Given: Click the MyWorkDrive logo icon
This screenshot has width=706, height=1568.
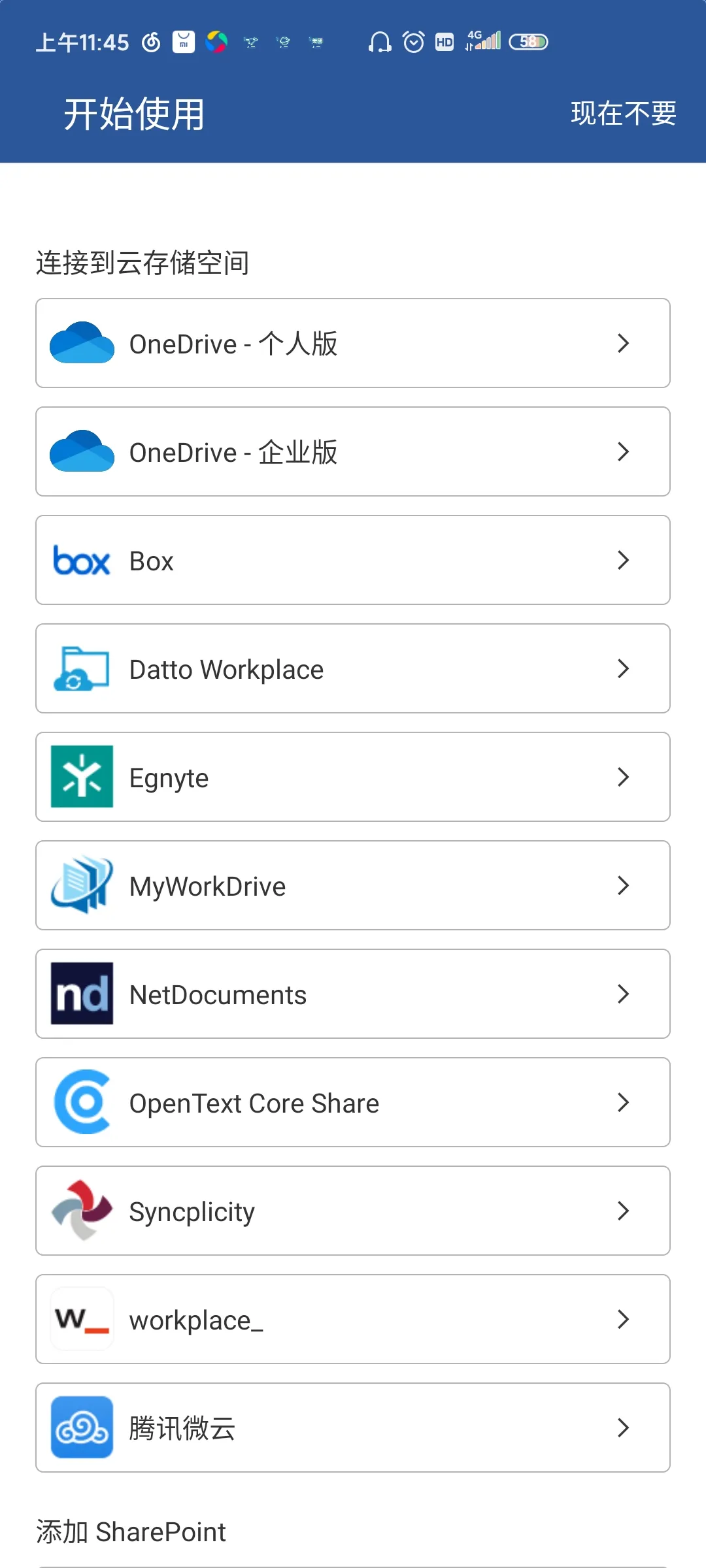Looking at the screenshot, I should pyautogui.click(x=81, y=885).
